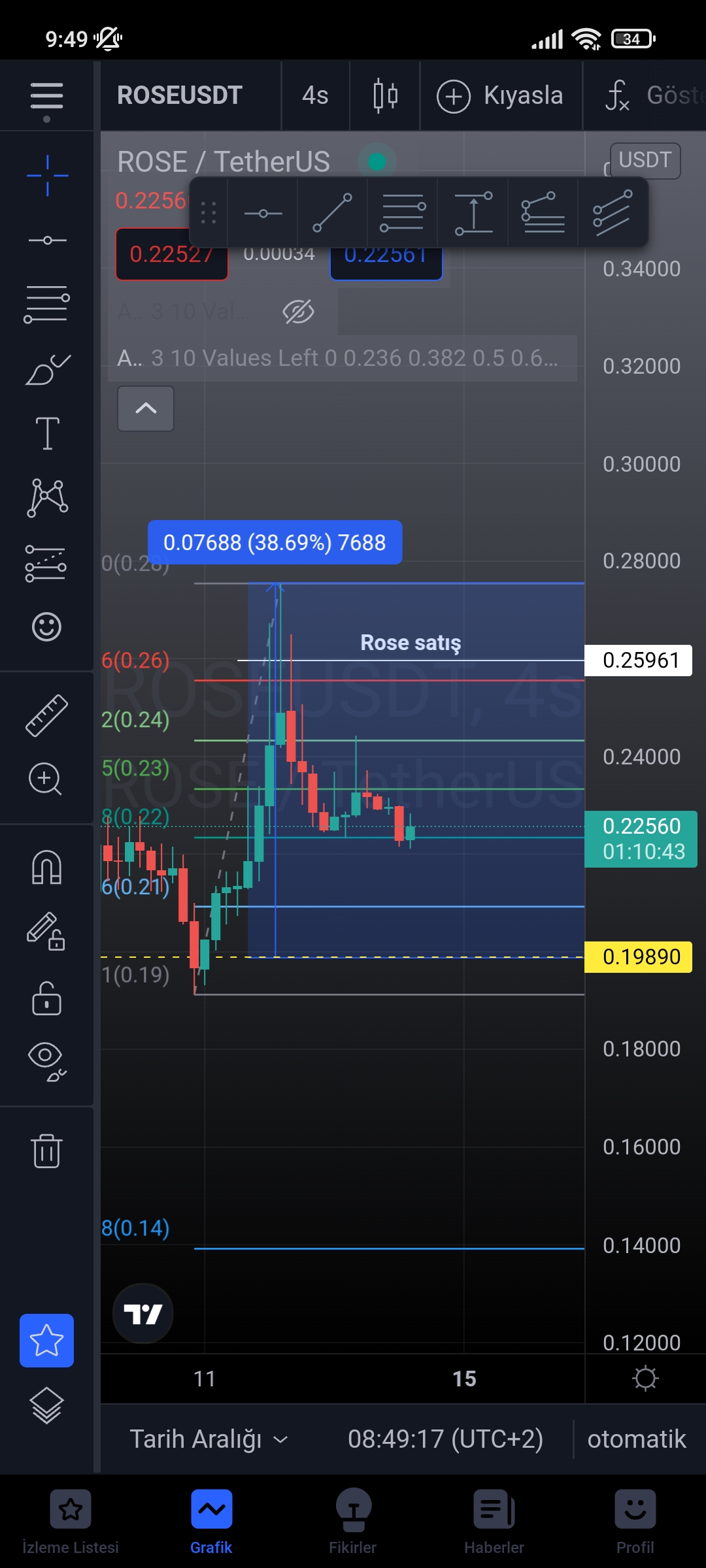Viewport: 706px width, 1568px height.
Task: Delete drawings with the trash icon
Action: point(46,1151)
